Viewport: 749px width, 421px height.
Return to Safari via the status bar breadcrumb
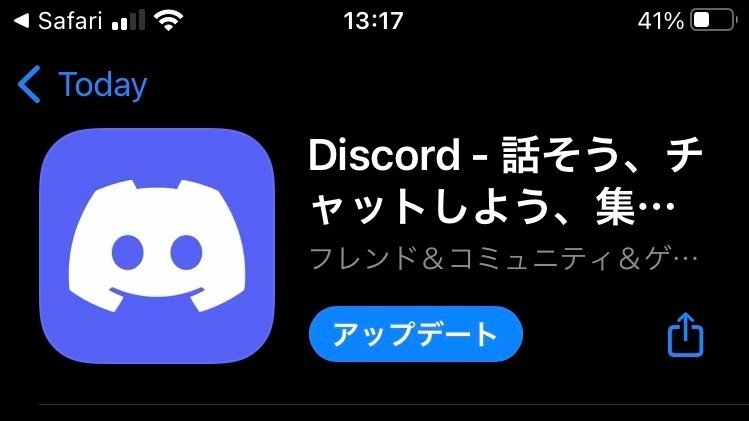pos(58,20)
